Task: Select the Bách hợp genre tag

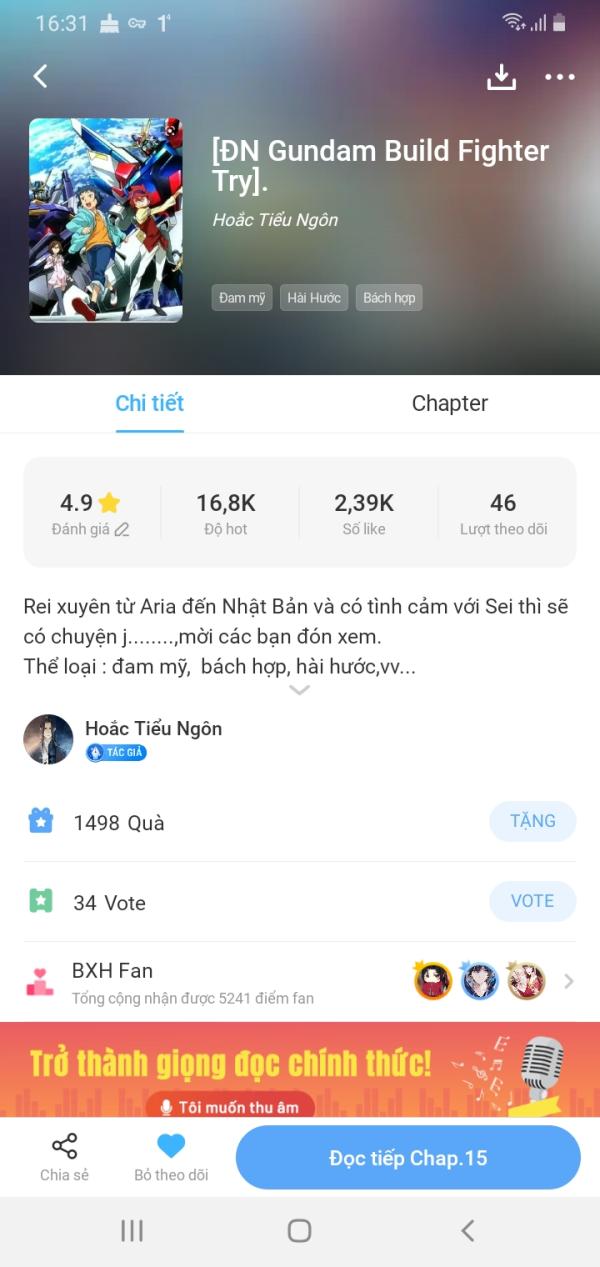Action: (x=389, y=298)
